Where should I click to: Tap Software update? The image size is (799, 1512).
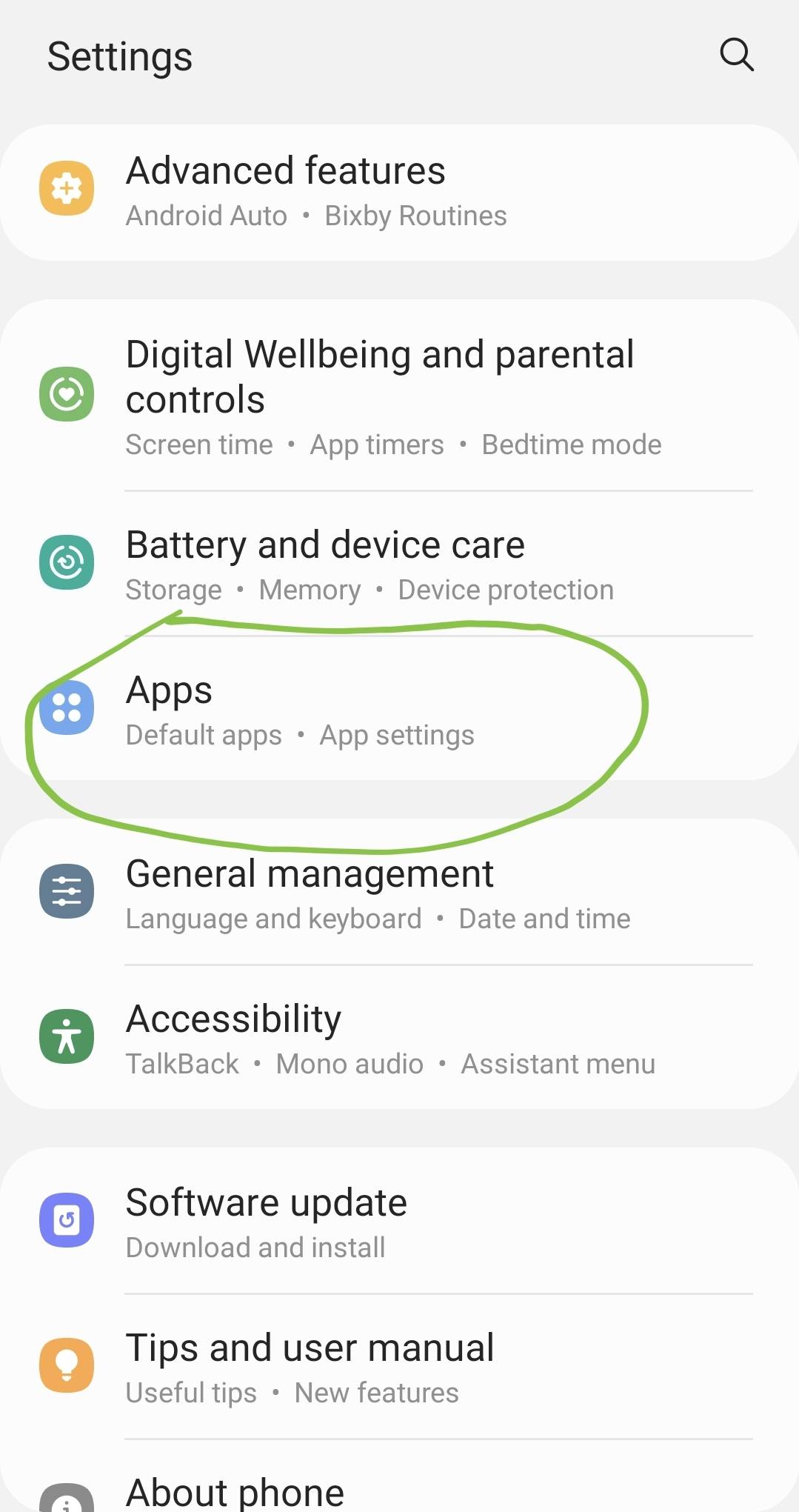point(400,1222)
